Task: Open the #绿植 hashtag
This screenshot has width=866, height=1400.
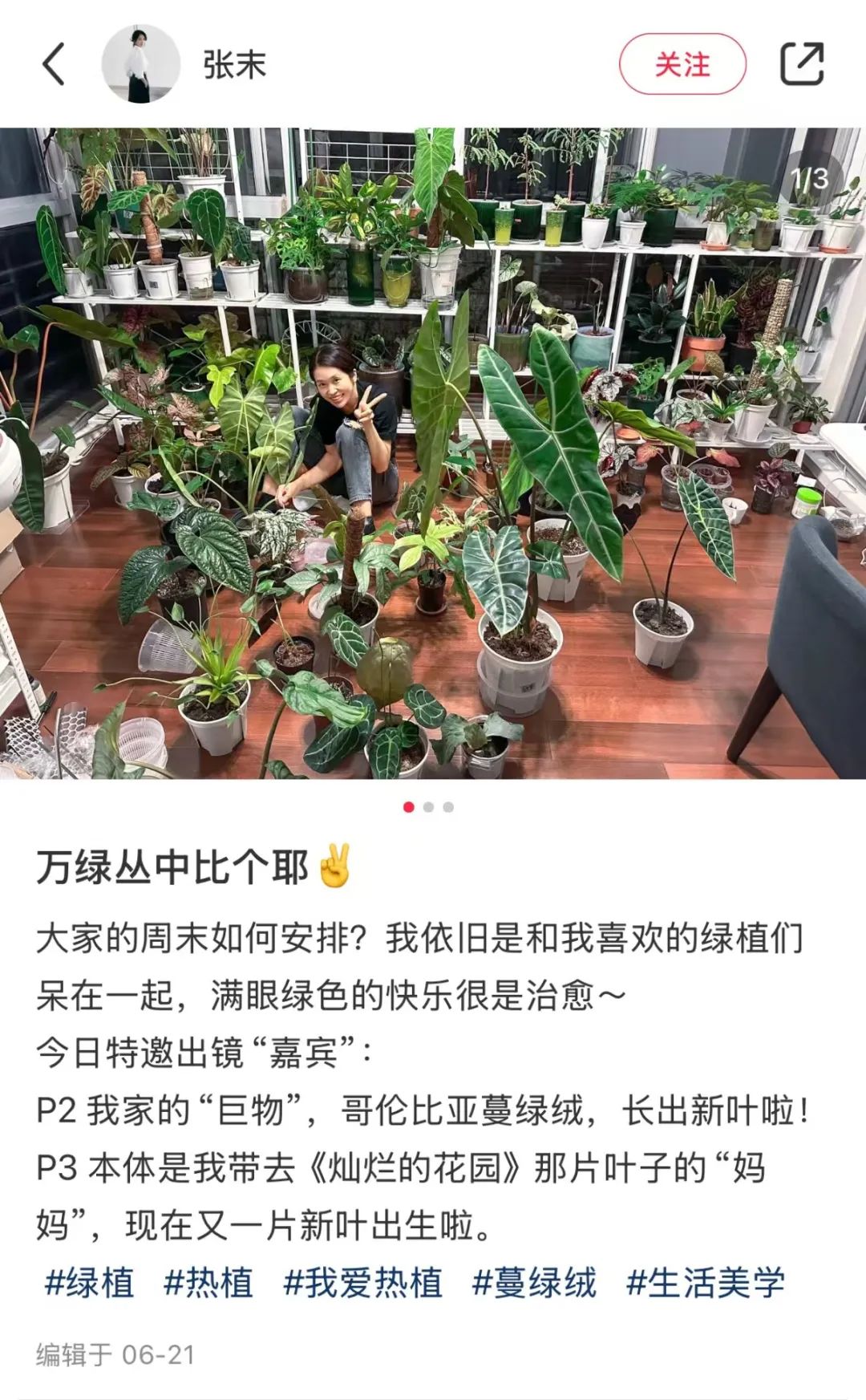Action: pyautogui.click(x=89, y=1282)
